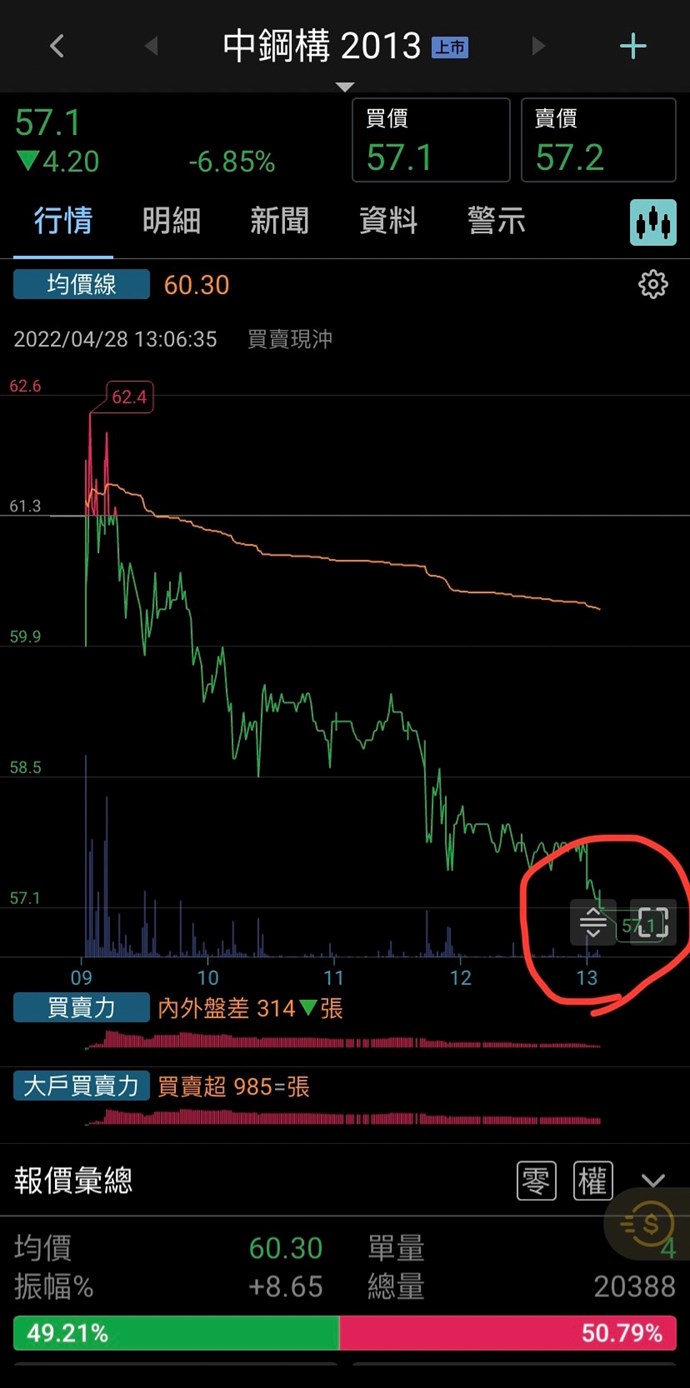The image size is (690, 1388).
Task: Open chart settings gear
Action: click(653, 285)
